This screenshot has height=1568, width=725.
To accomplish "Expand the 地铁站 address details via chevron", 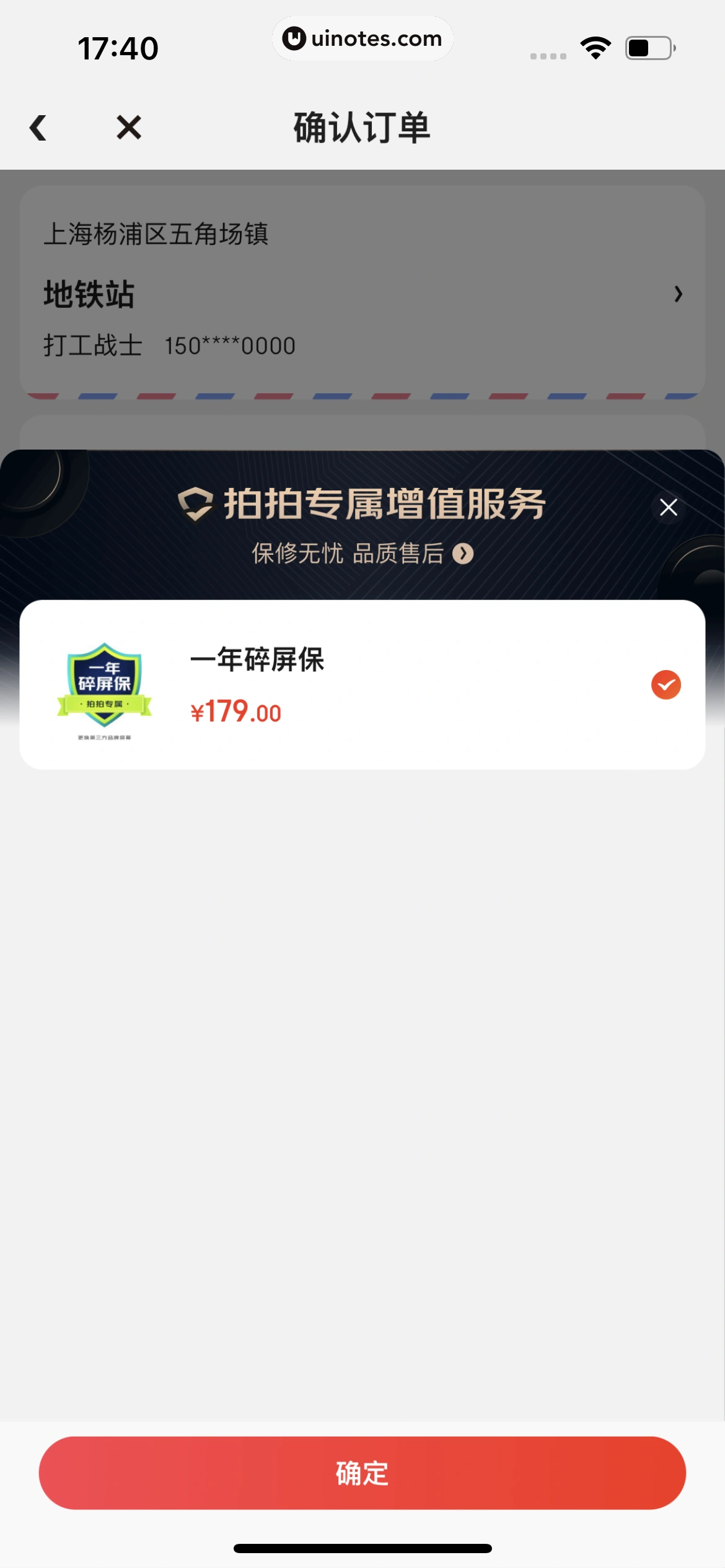I will pyautogui.click(x=679, y=294).
